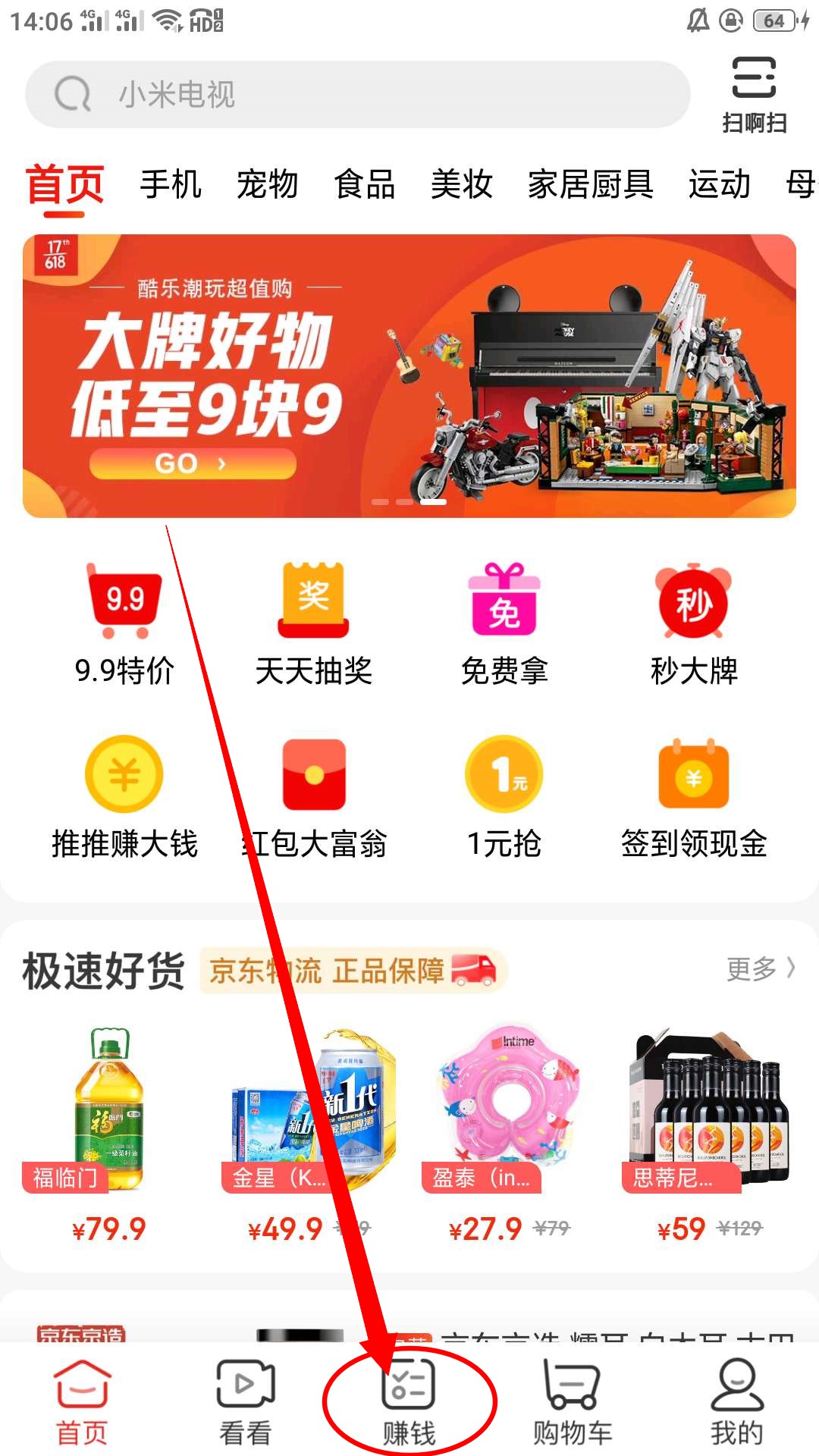Go to the 购物车 cart tab
Image resolution: width=819 pixels, height=1456 pixels.
click(573, 1402)
